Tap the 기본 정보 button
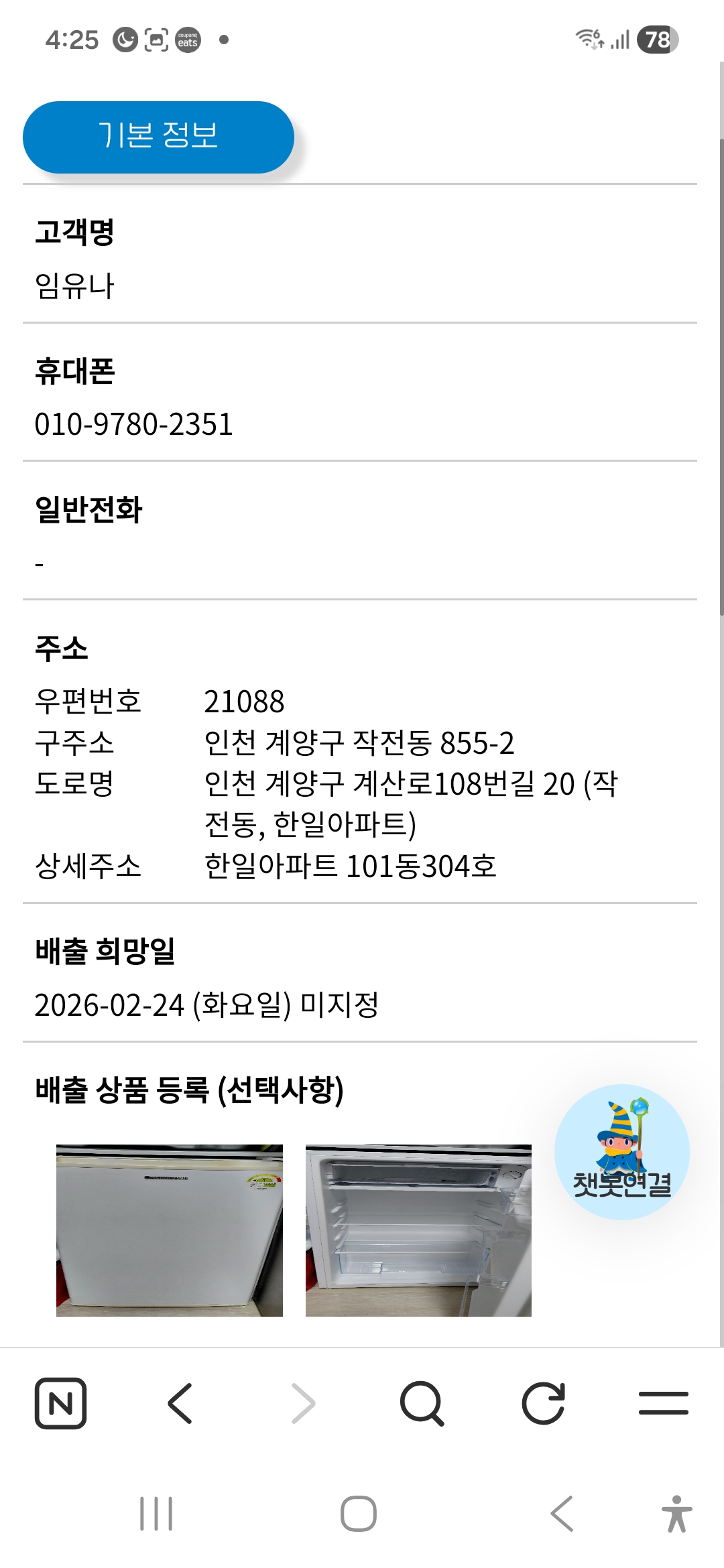The width and height of the screenshot is (724, 1568). pos(158,137)
